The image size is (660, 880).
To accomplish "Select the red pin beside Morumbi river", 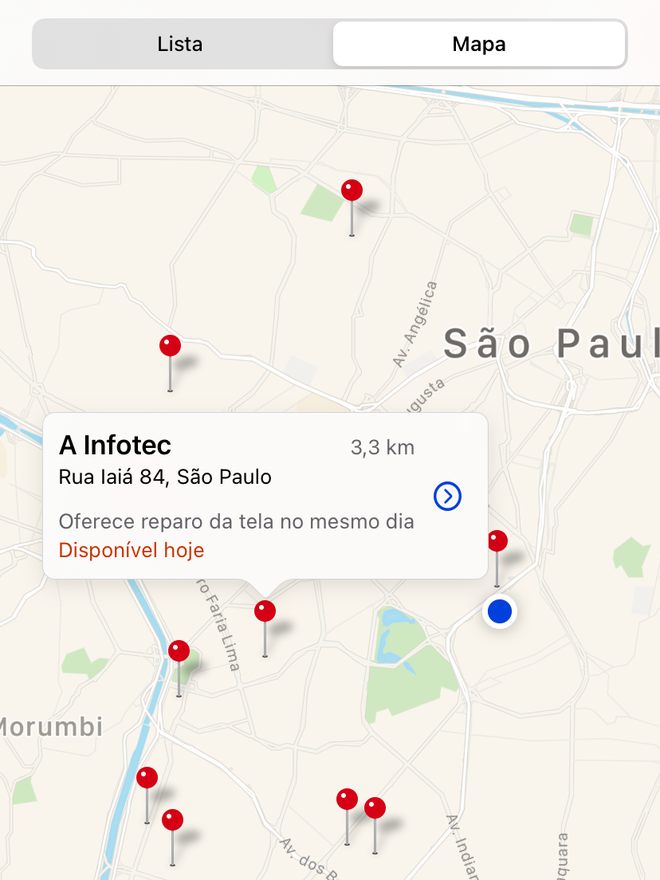I will coord(179,653).
